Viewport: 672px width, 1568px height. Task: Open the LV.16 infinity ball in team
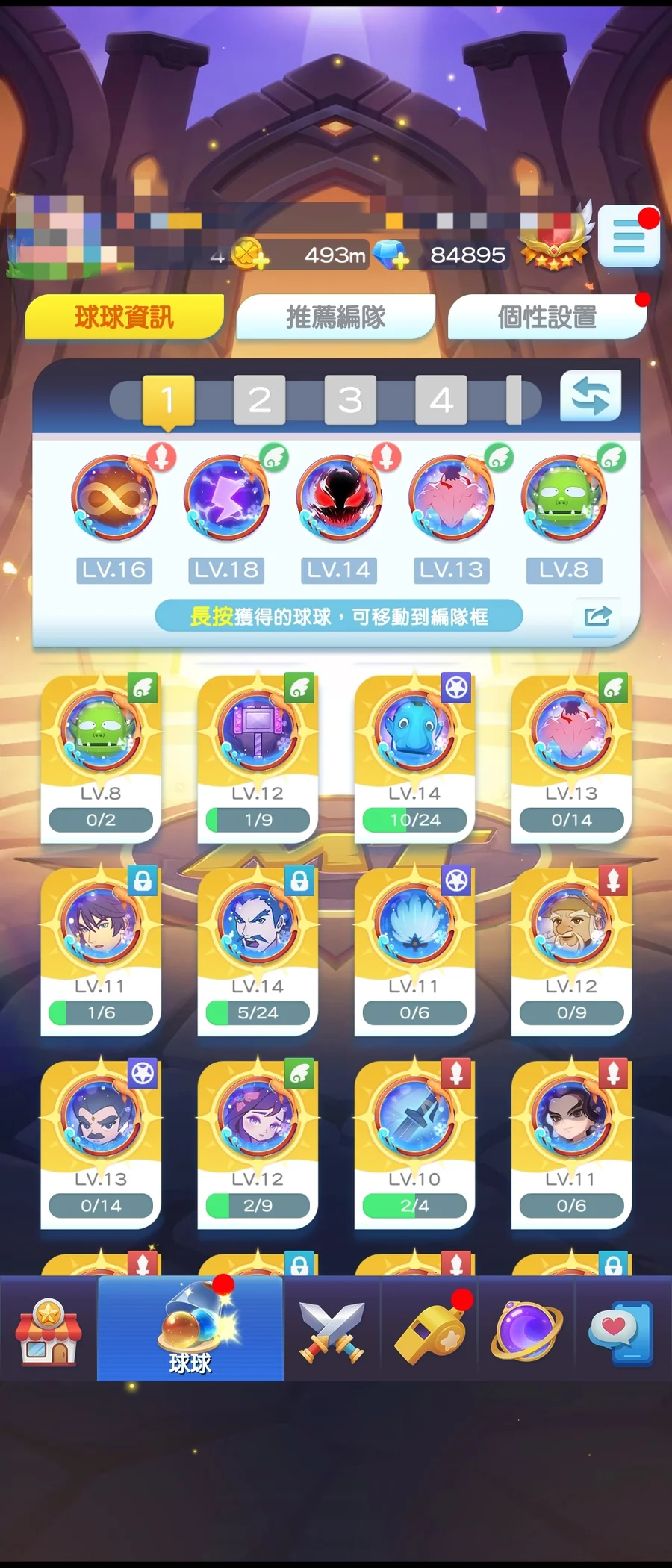(114, 499)
